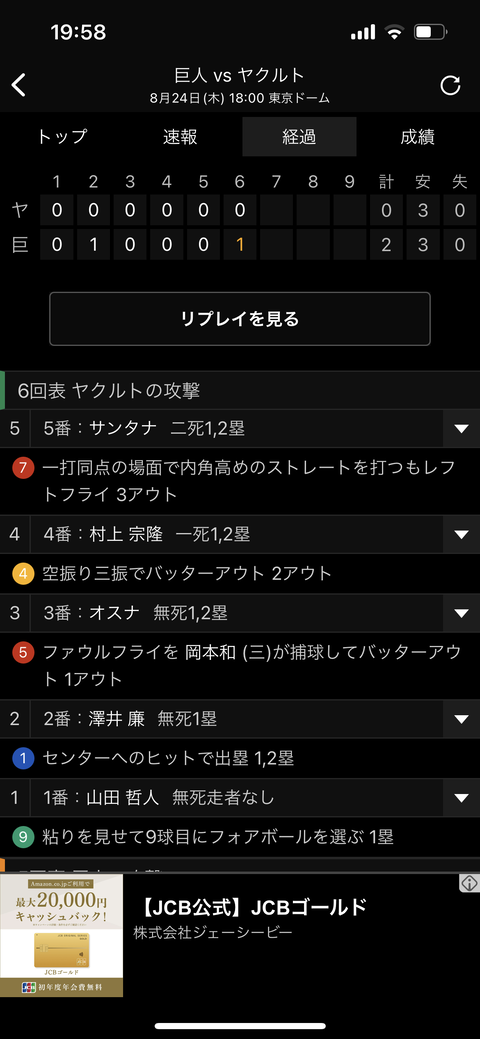Refresh the game data
This screenshot has width=480, height=1039.
pos(450,85)
